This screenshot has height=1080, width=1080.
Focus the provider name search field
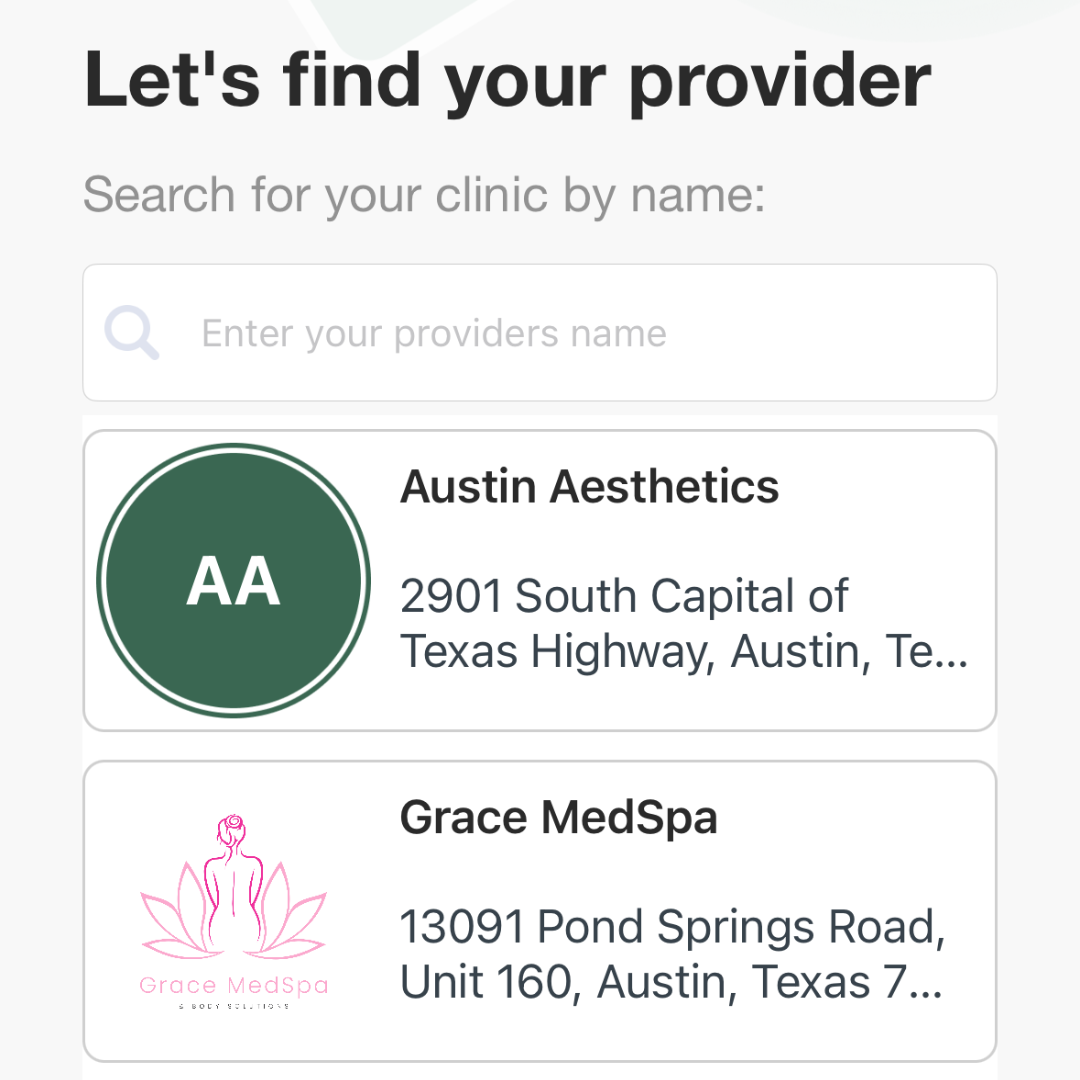pyautogui.click(x=540, y=333)
